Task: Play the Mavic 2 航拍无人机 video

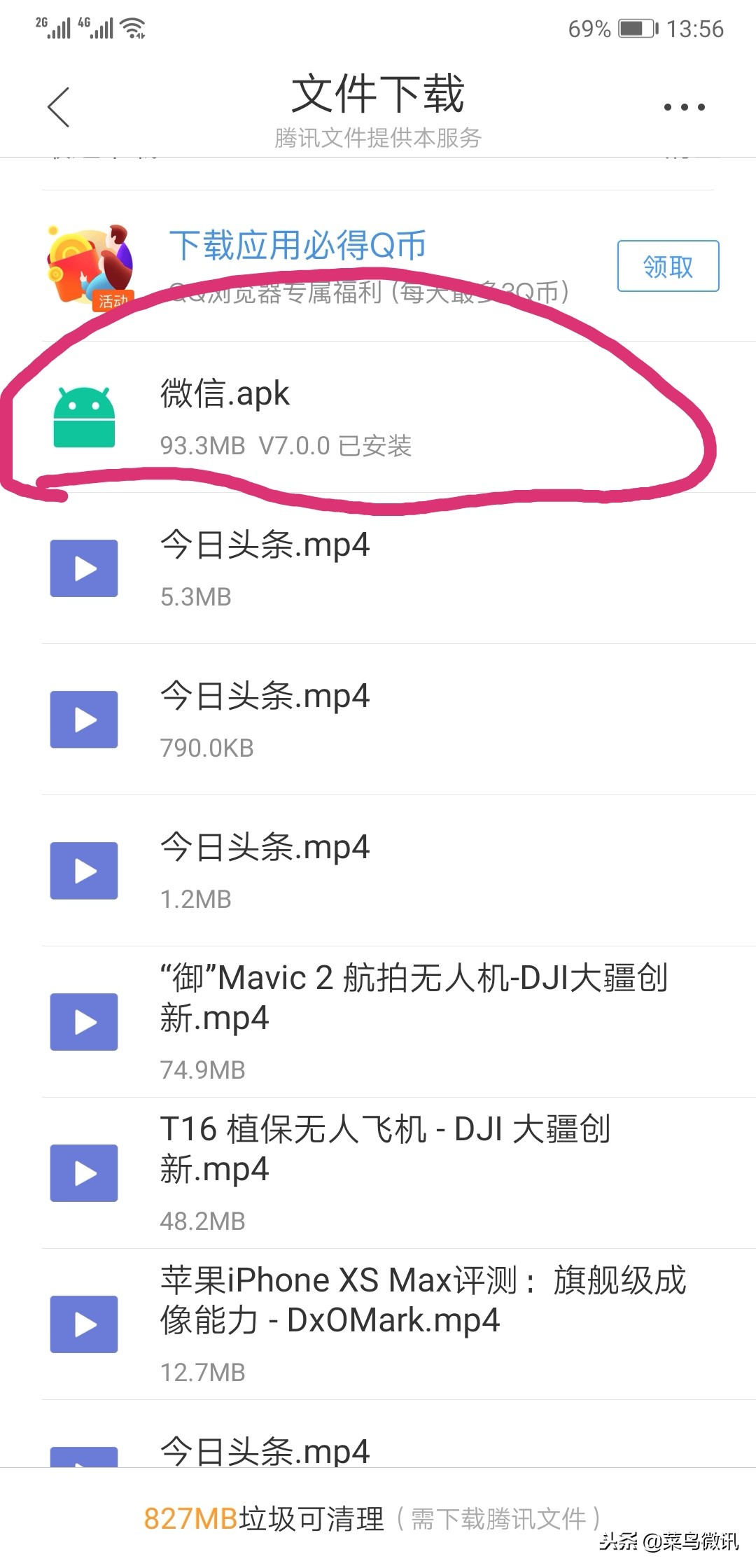Action: (x=84, y=1022)
